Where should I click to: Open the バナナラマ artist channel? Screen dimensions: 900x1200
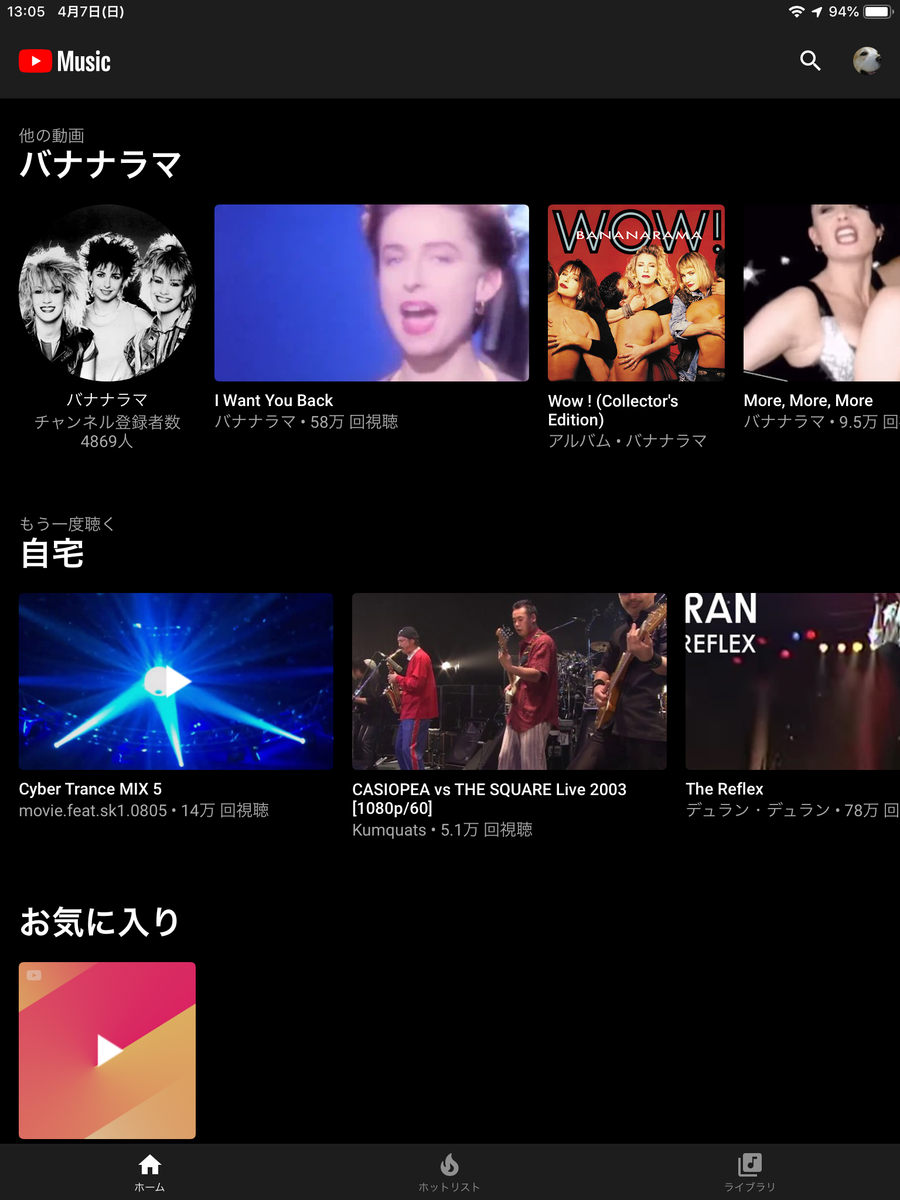tap(107, 293)
